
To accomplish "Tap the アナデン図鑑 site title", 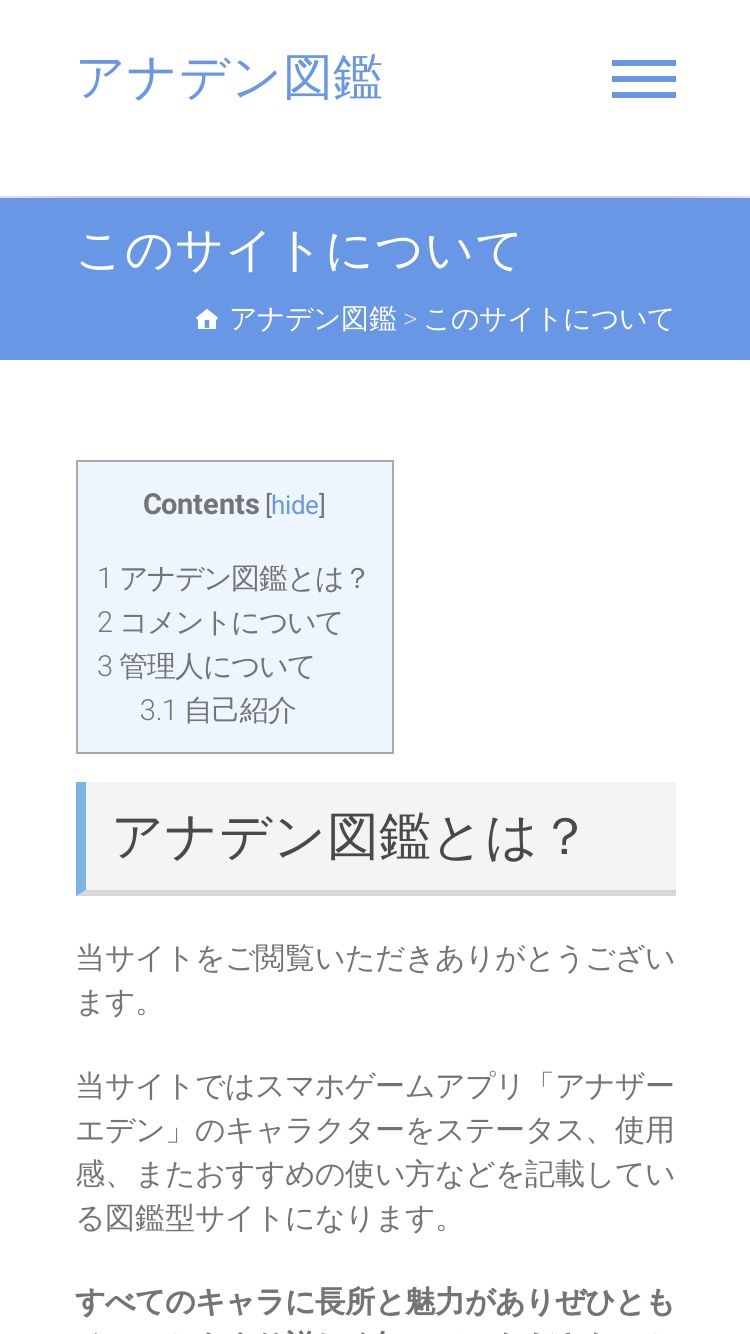I will coord(230,78).
